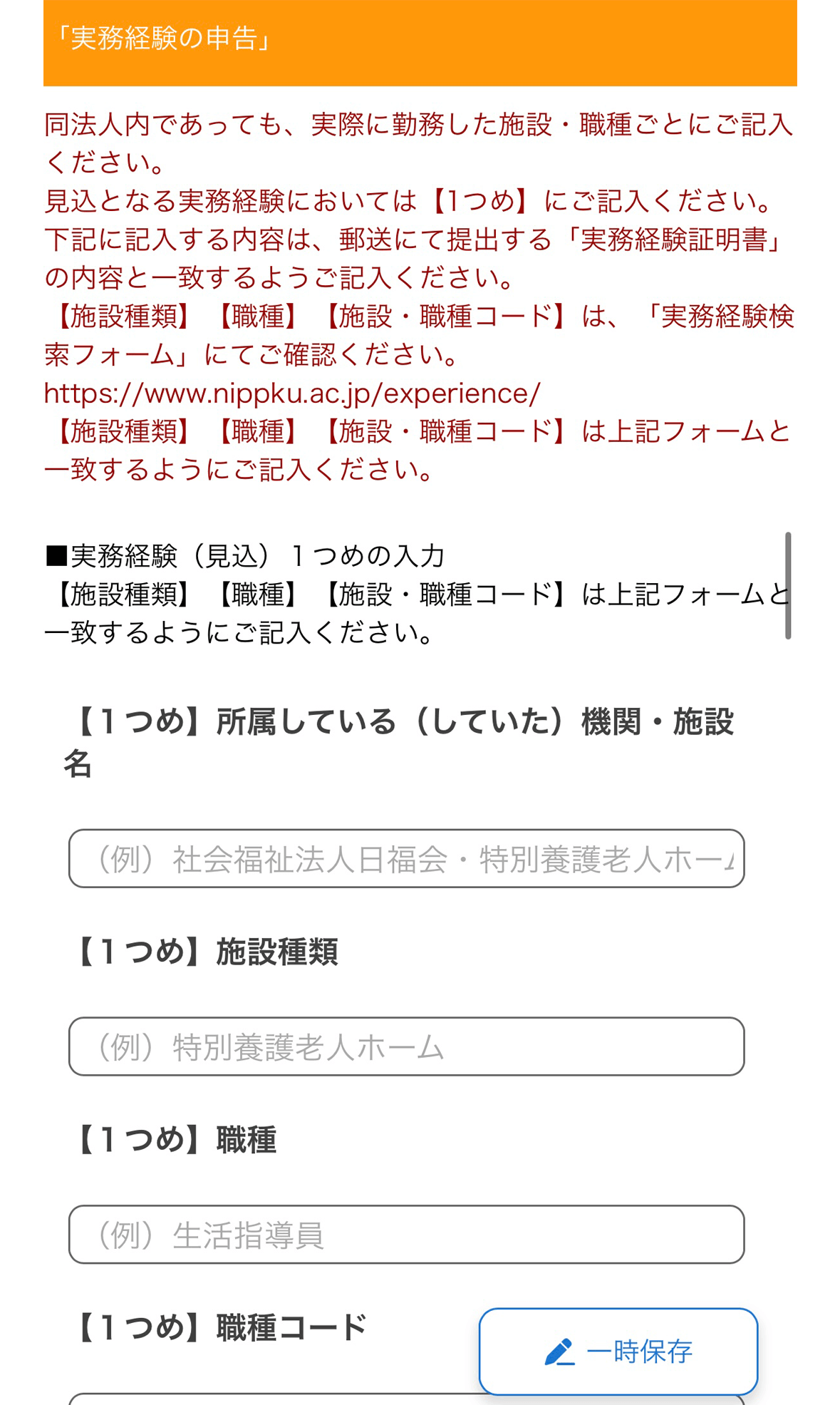Tap the 機関・施設名 input field
Screen dimensions: 840x1405
pos(406,858)
